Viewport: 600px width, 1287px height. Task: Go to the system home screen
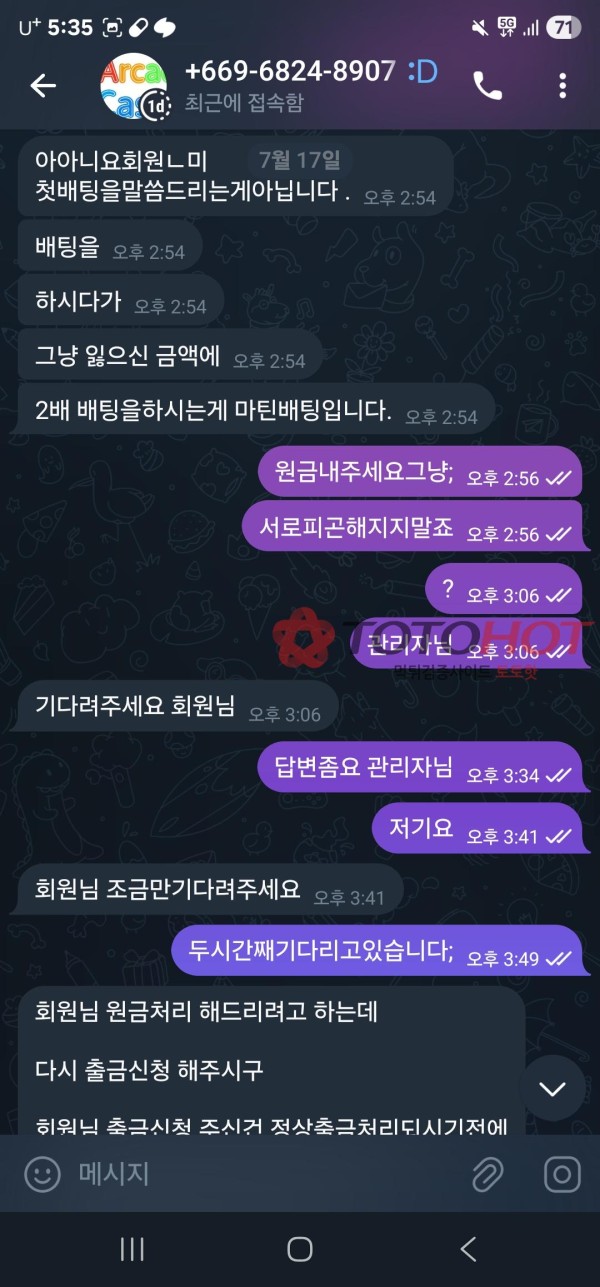(x=299, y=1248)
